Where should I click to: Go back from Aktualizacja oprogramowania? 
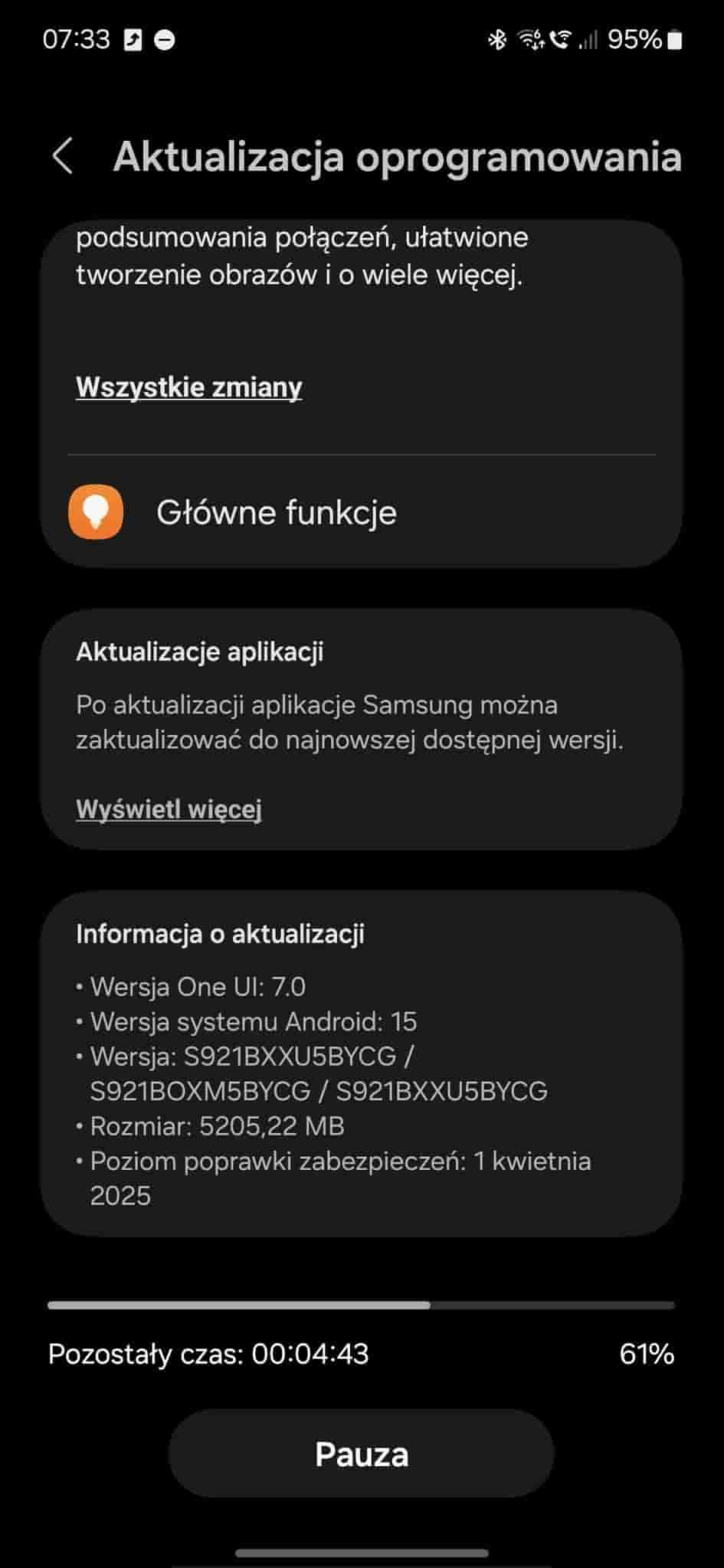(63, 156)
